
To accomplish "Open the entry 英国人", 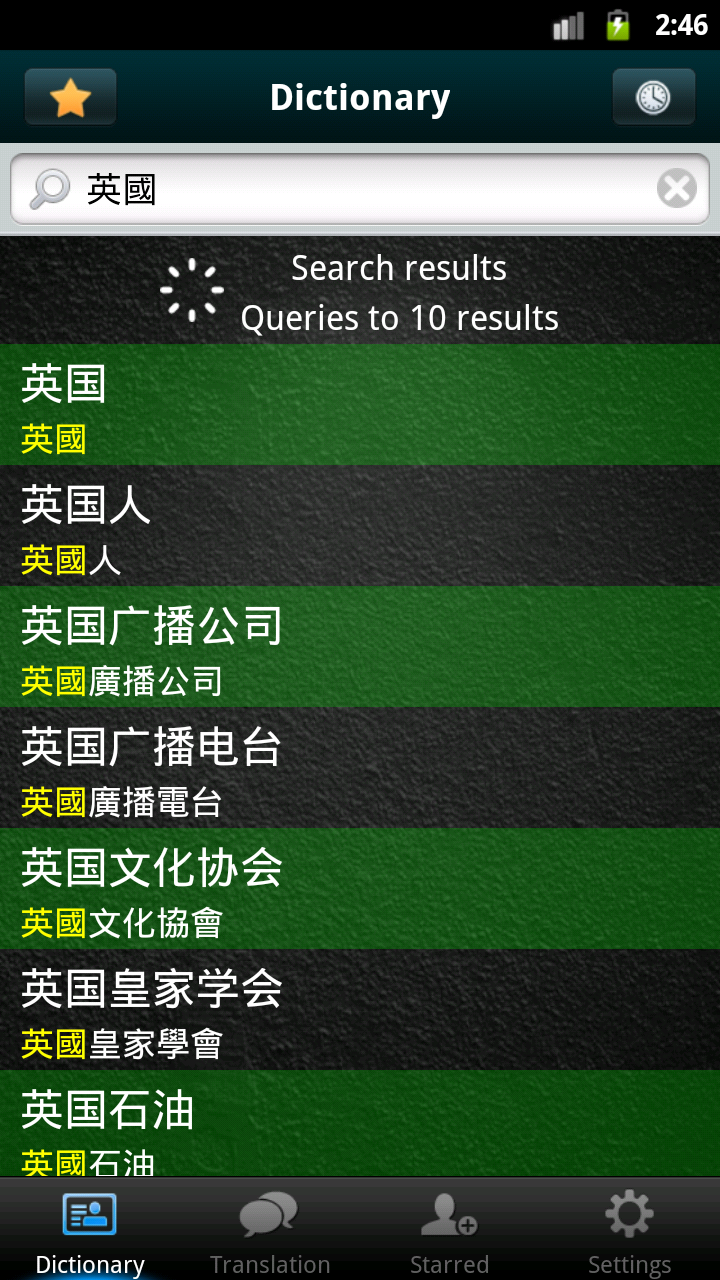I will tap(360, 527).
